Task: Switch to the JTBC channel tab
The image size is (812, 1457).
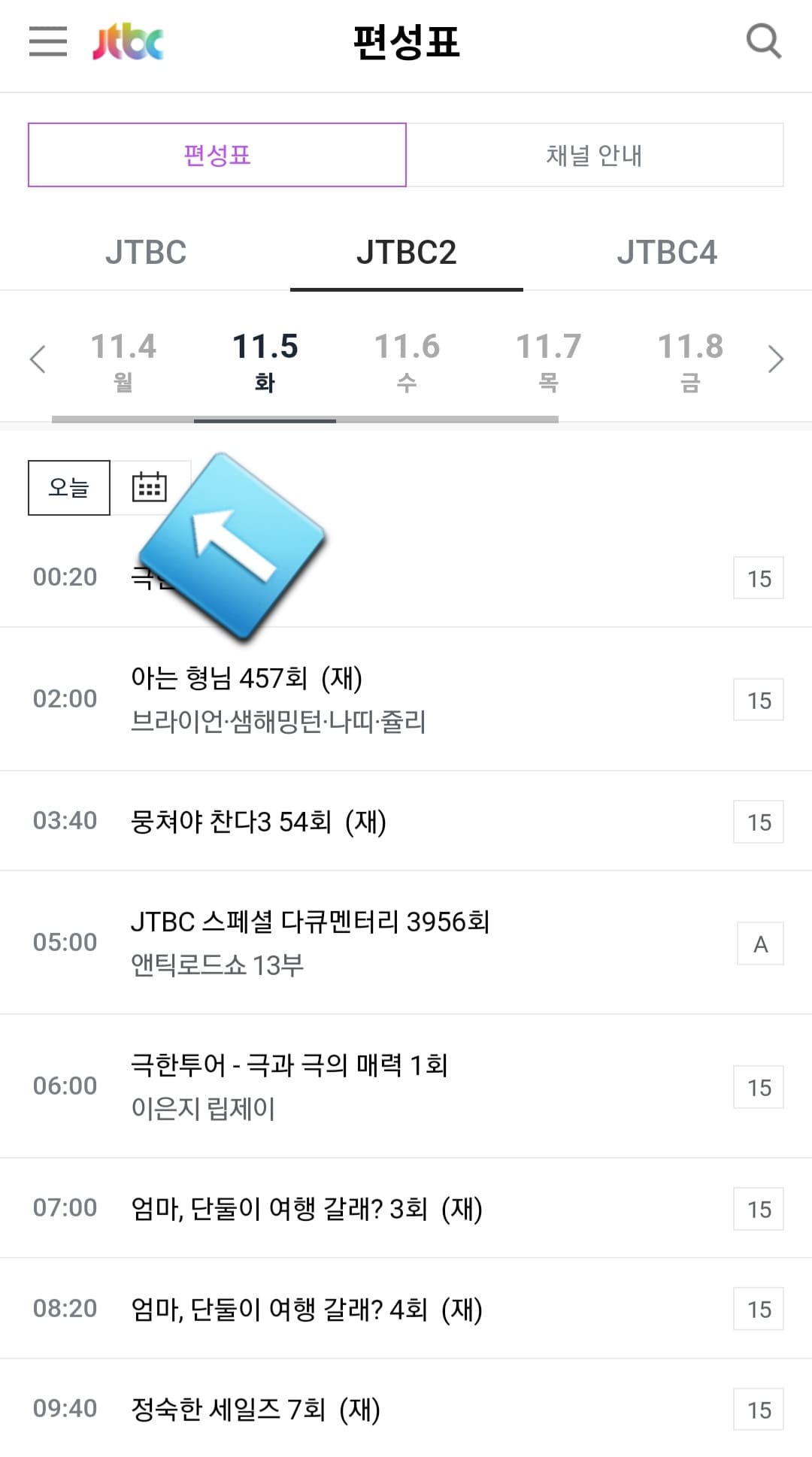Action: coord(147,253)
